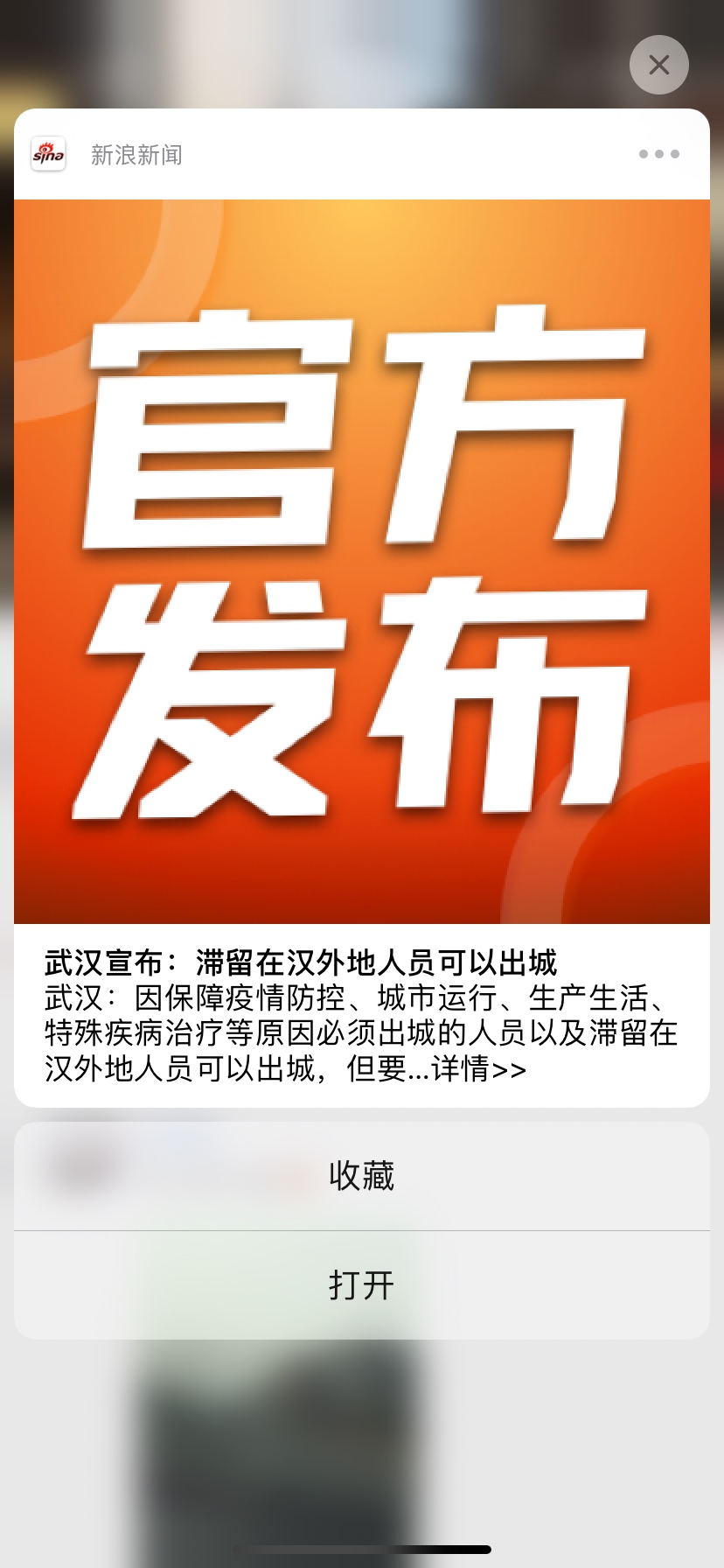Open the three-dot options menu

pos(658,154)
